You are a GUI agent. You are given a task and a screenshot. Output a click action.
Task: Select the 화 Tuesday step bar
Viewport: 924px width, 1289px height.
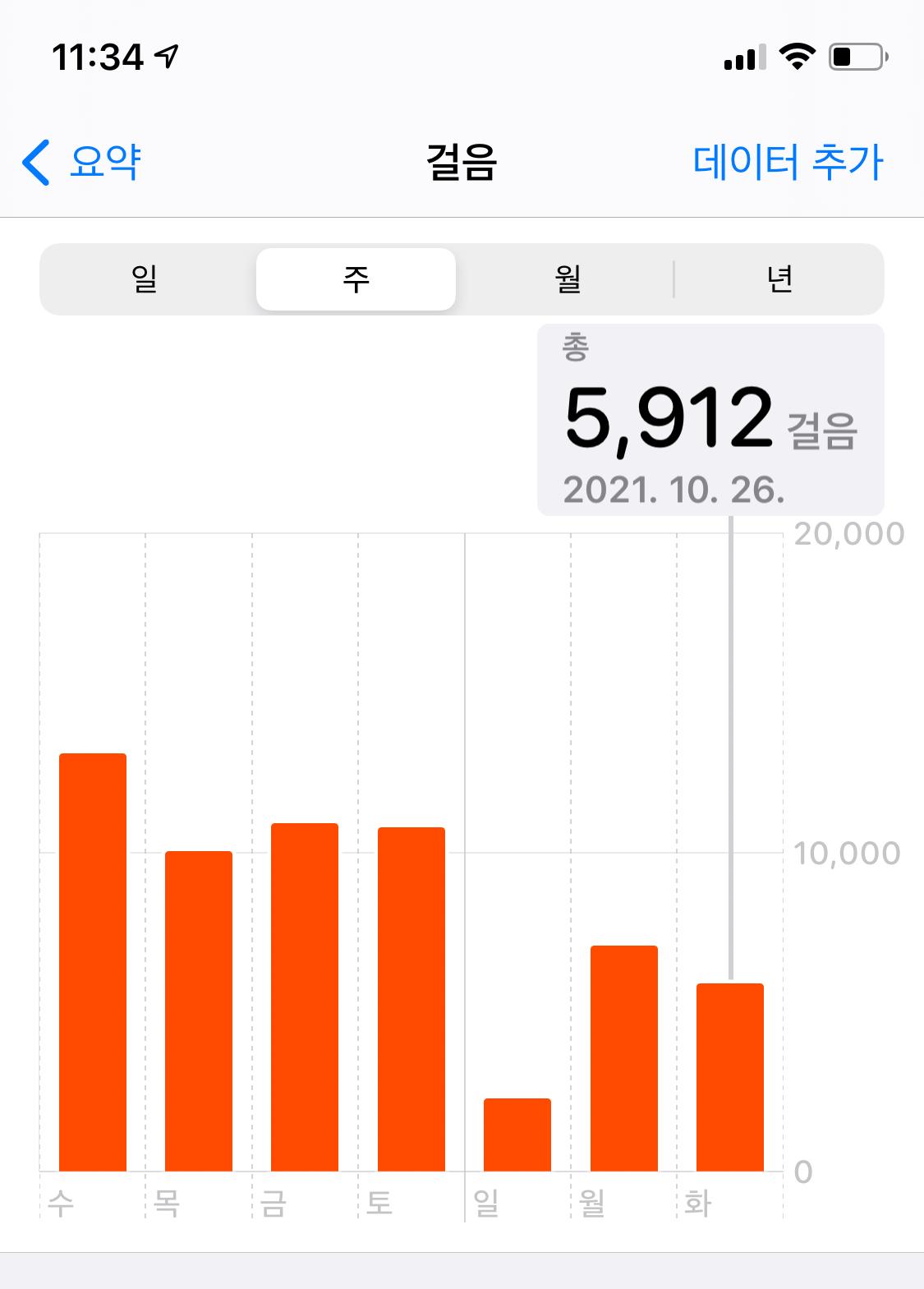tap(730, 1077)
